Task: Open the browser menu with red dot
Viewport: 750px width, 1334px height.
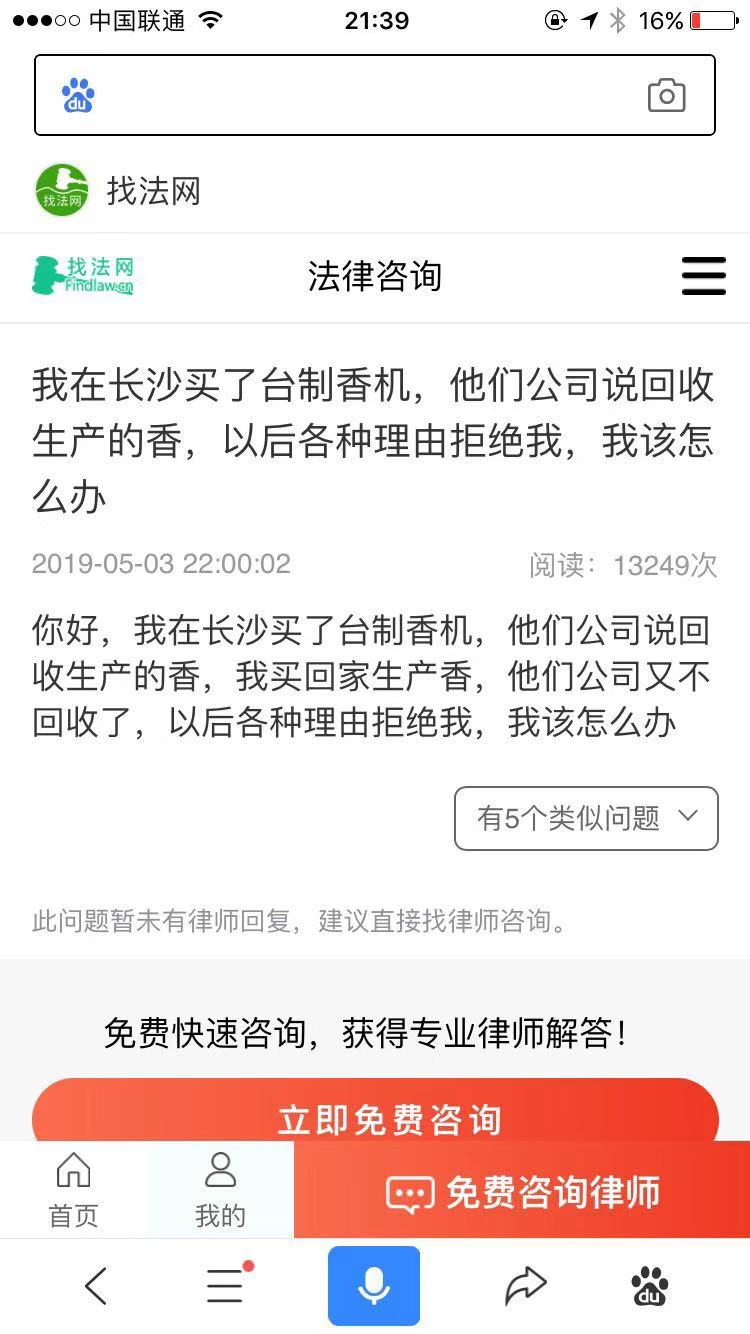Action: coord(226,1286)
